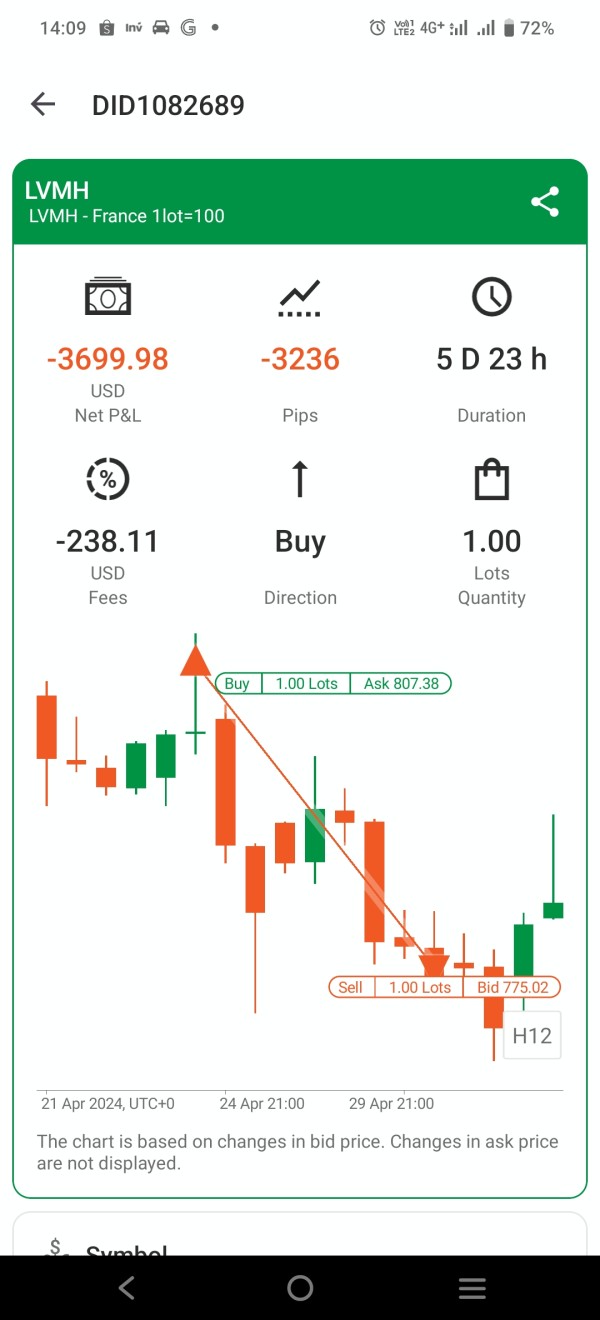Open the recent apps view
The height and width of the screenshot is (1320, 600).
[x=472, y=1288]
